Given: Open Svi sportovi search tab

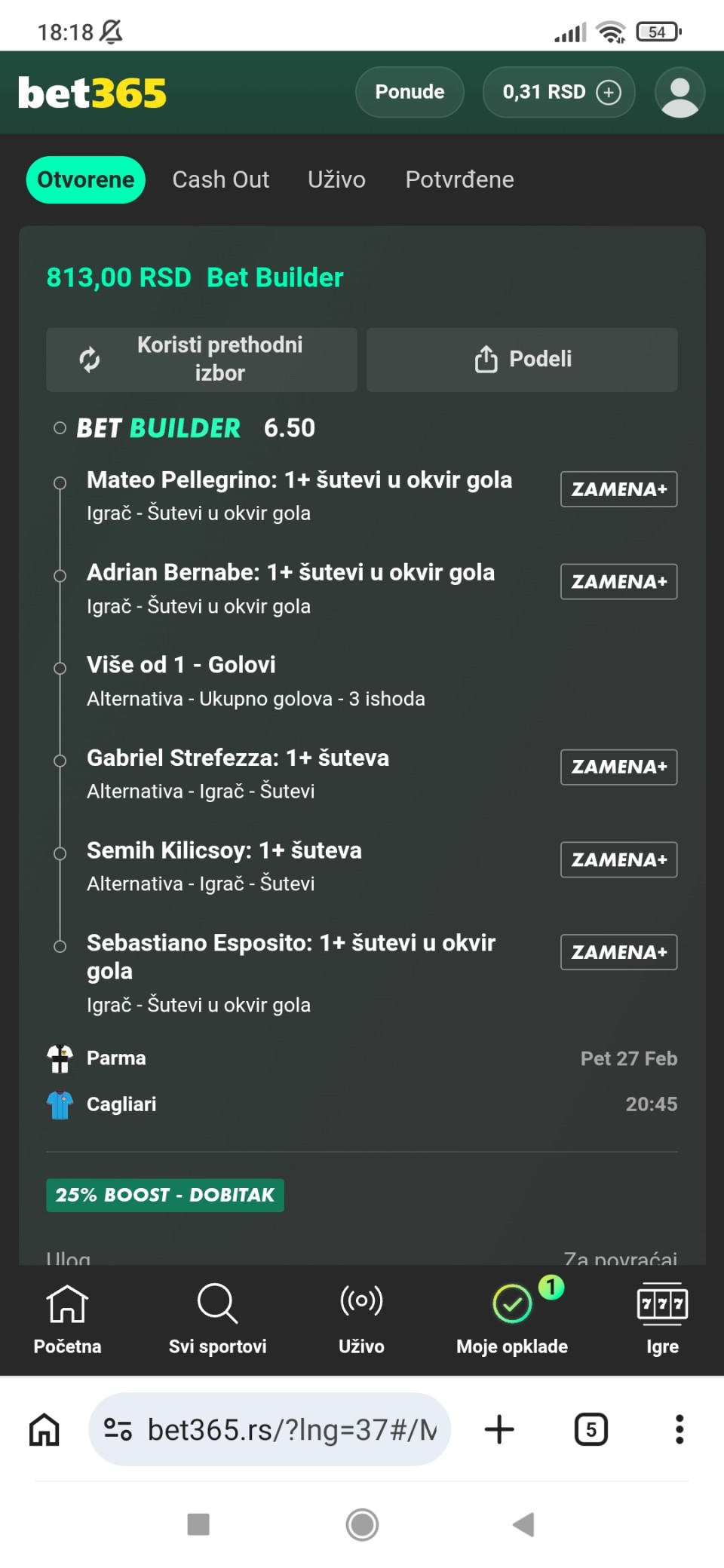Looking at the screenshot, I should point(217,1319).
